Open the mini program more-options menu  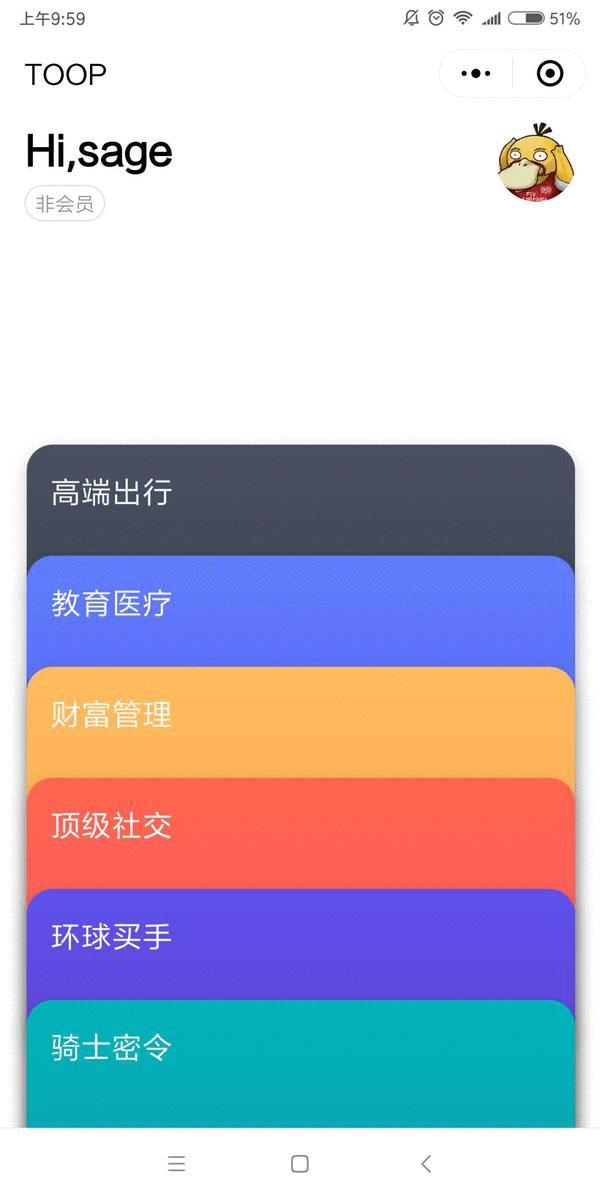(476, 74)
